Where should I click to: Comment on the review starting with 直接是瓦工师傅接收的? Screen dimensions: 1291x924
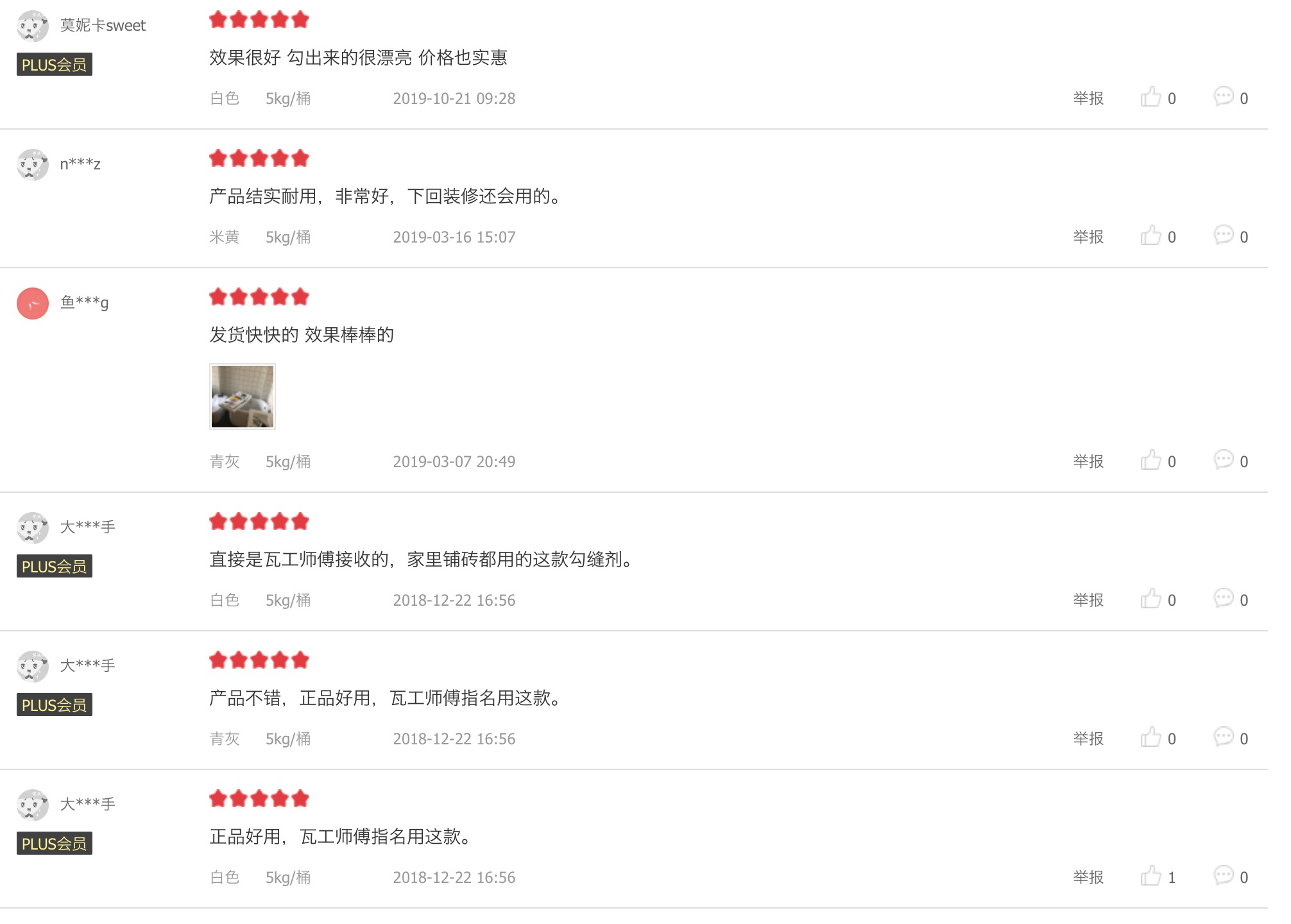[1224, 599]
